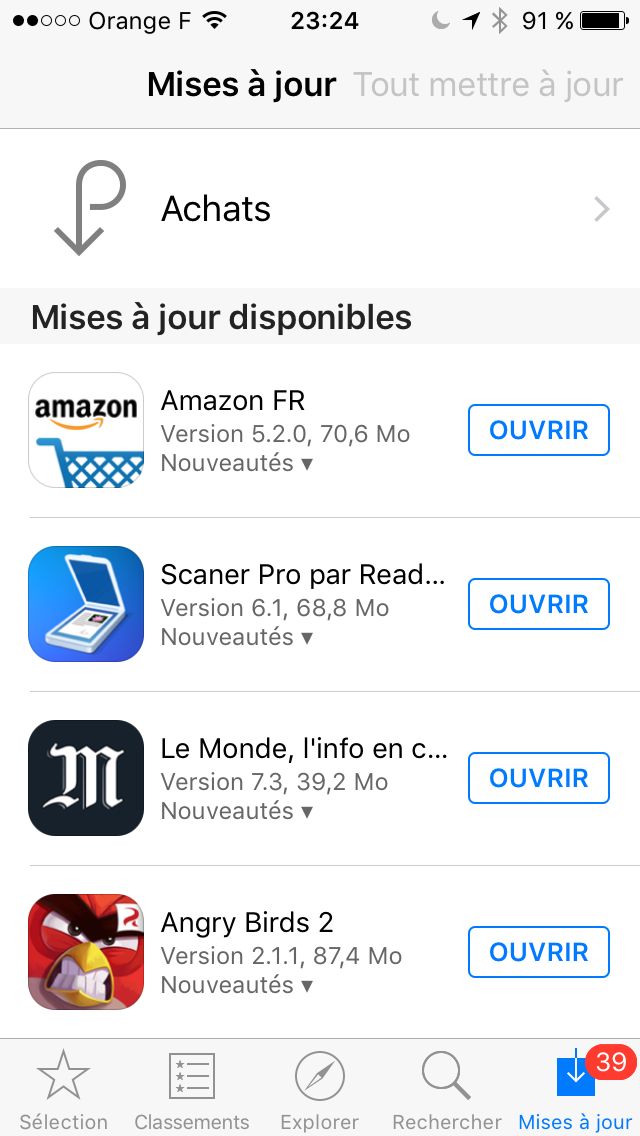
Task: Open the Amazon FR app
Action: (538, 430)
